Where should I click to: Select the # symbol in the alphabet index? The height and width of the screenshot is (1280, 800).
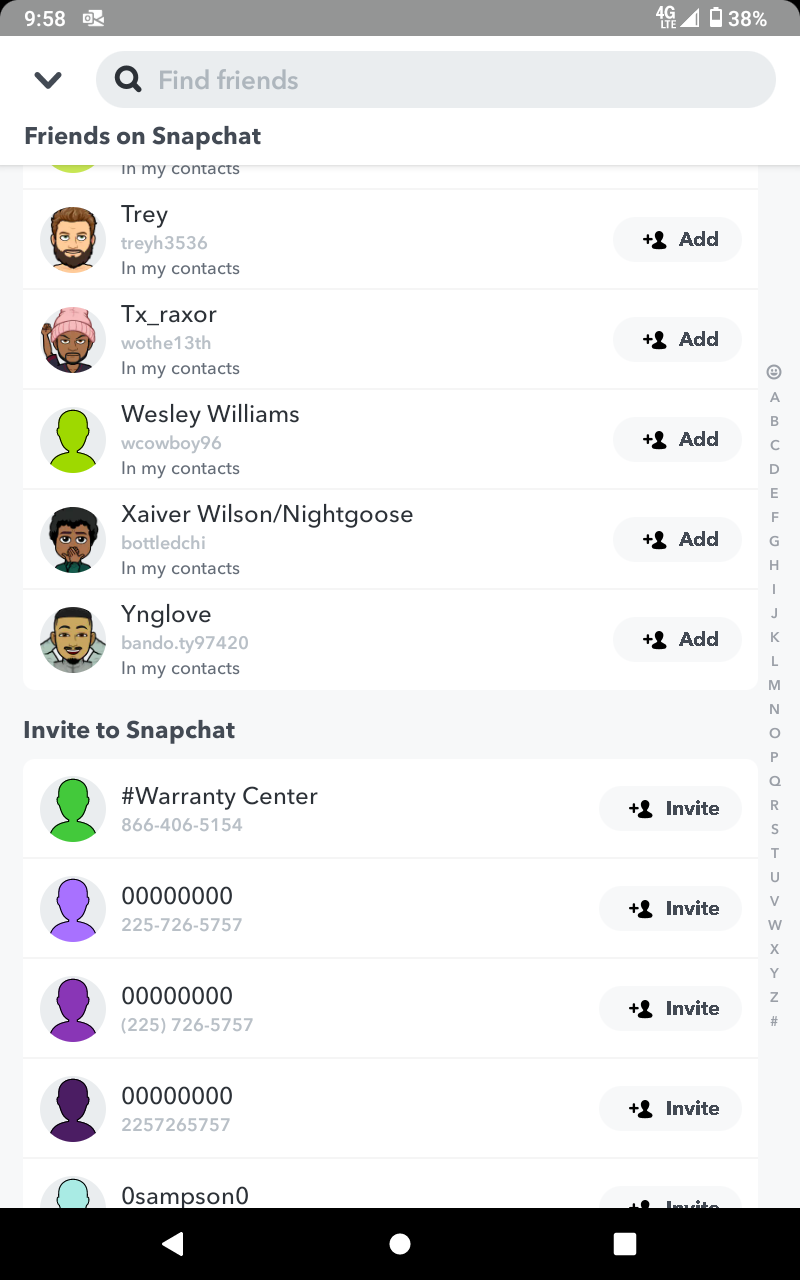(x=774, y=1021)
